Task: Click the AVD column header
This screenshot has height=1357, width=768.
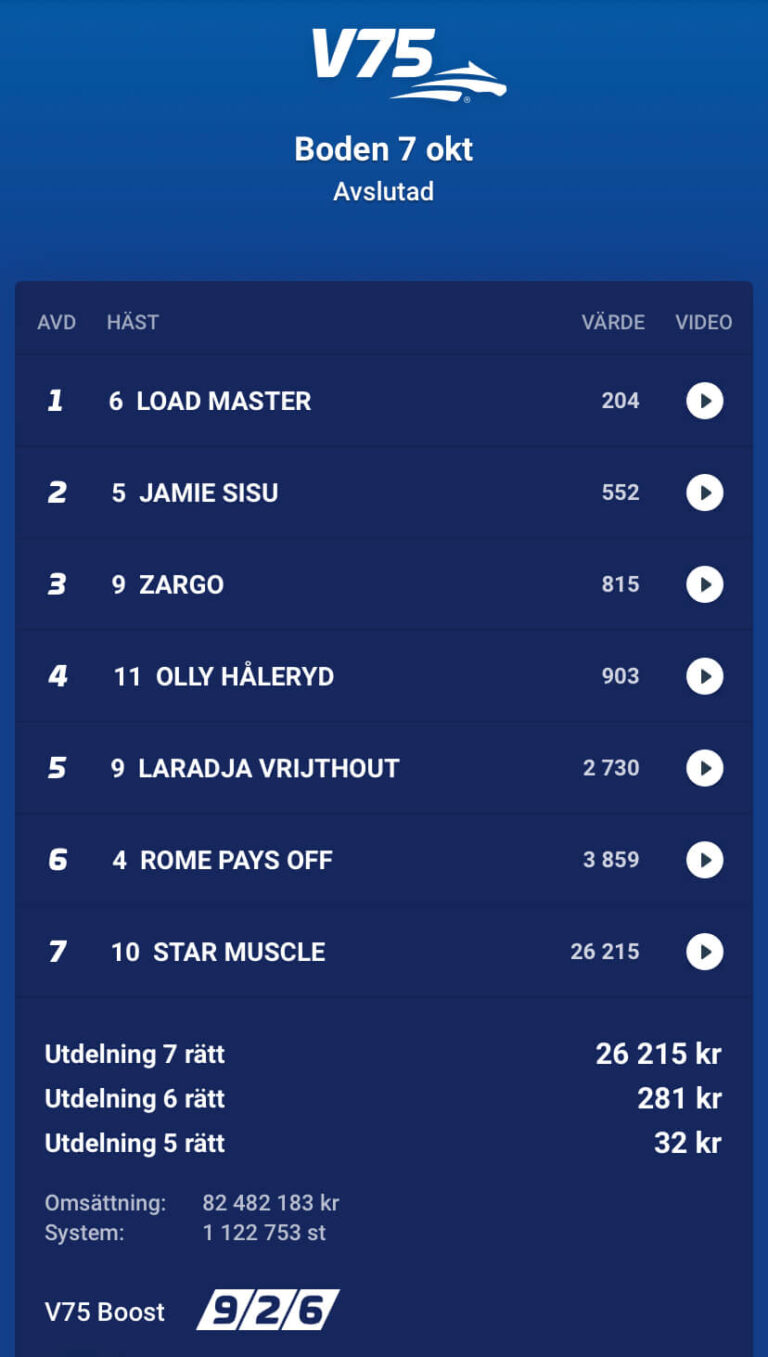Action: click(x=57, y=322)
